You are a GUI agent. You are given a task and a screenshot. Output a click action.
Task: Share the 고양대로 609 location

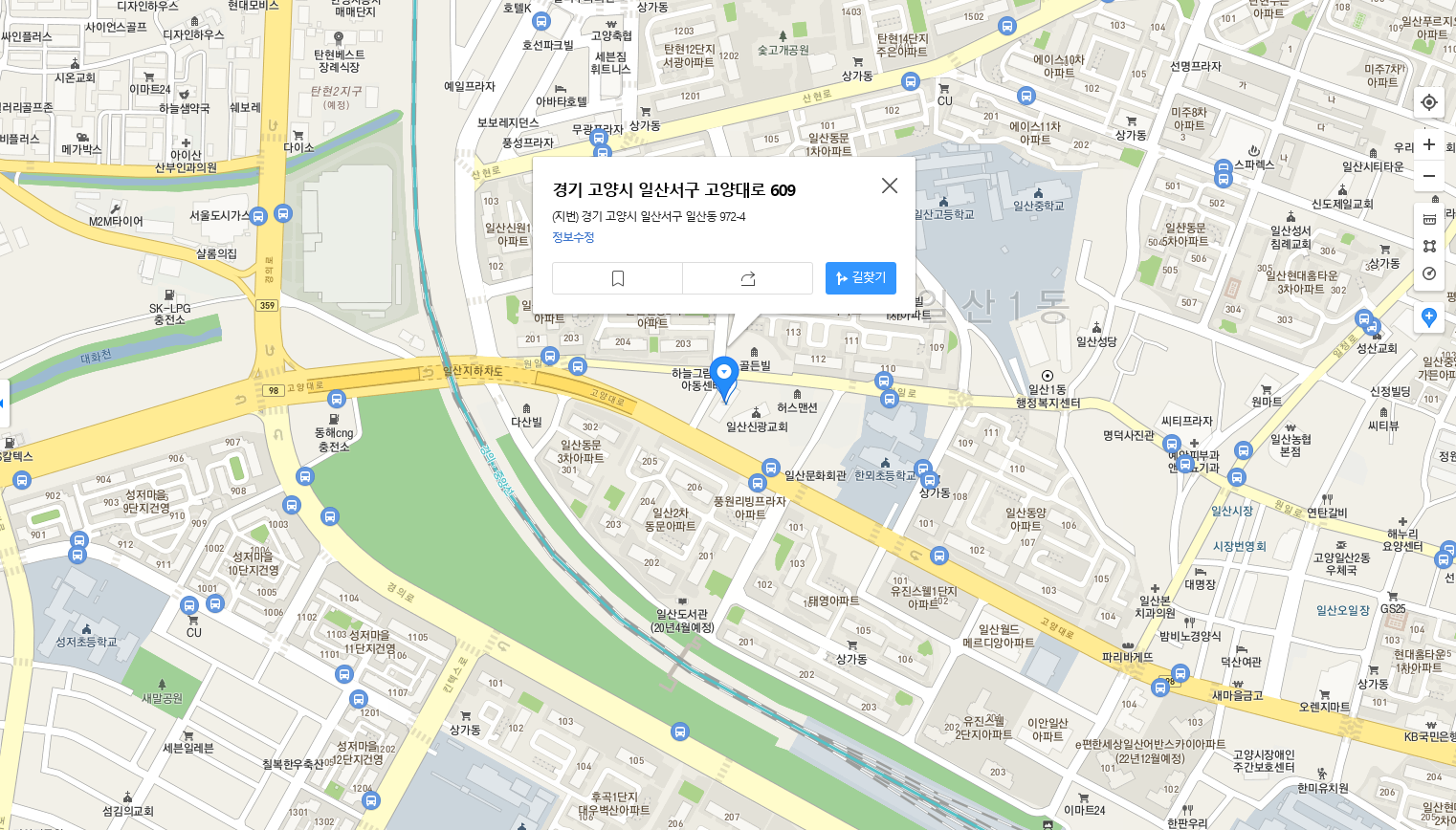coord(748,278)
